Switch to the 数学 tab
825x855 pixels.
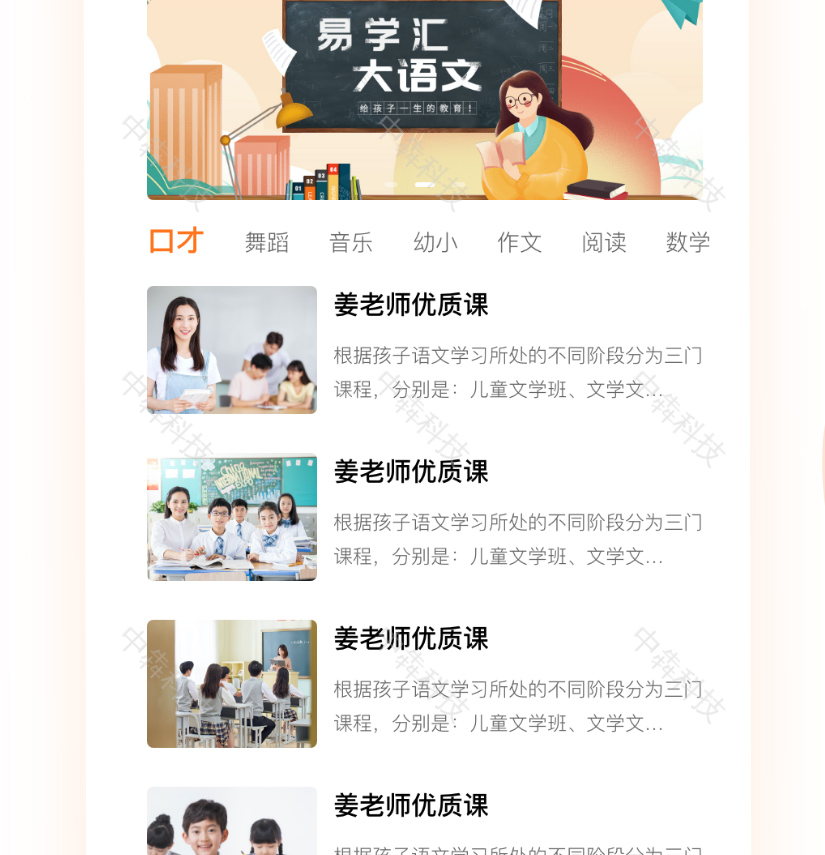tap(688, 242)
